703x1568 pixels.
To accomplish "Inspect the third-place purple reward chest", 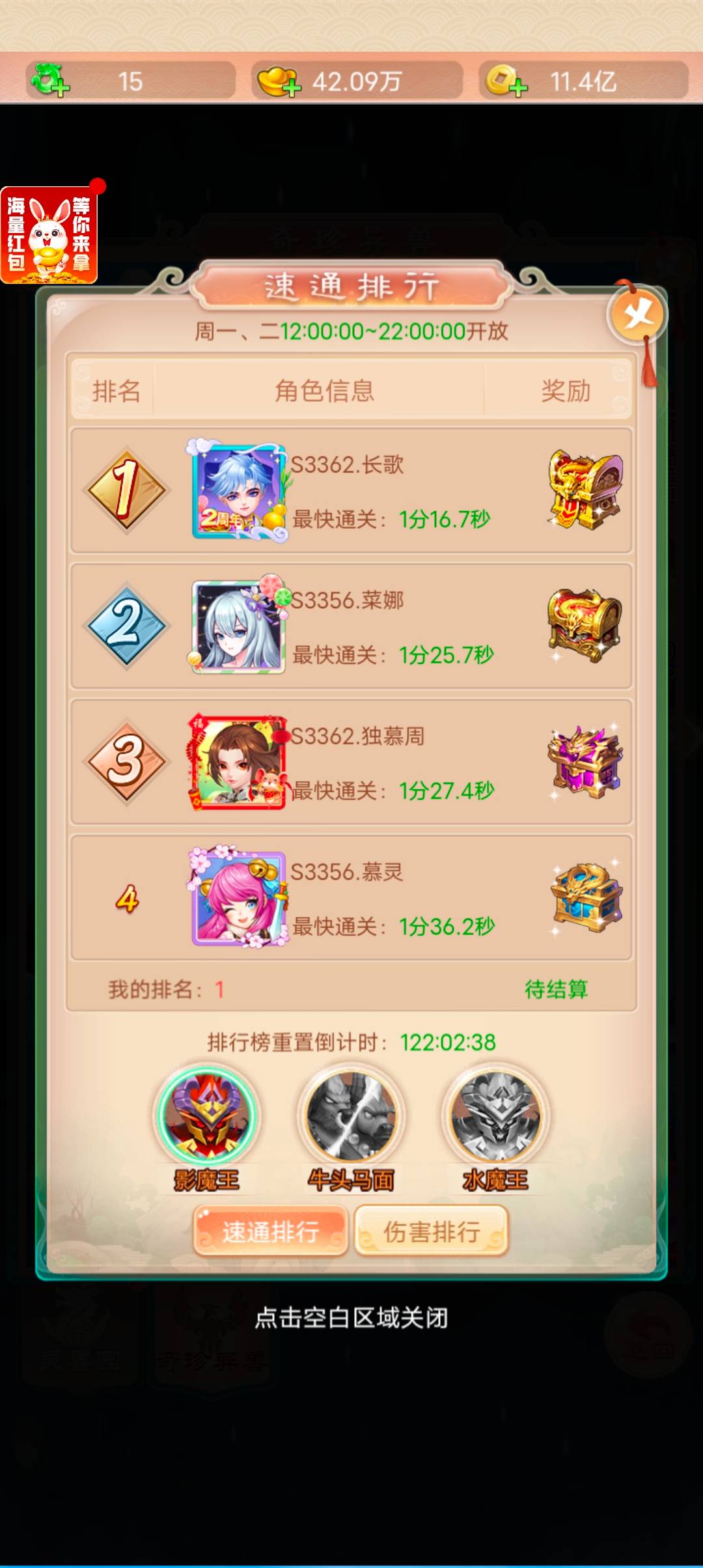I will (x=585, y=761).
